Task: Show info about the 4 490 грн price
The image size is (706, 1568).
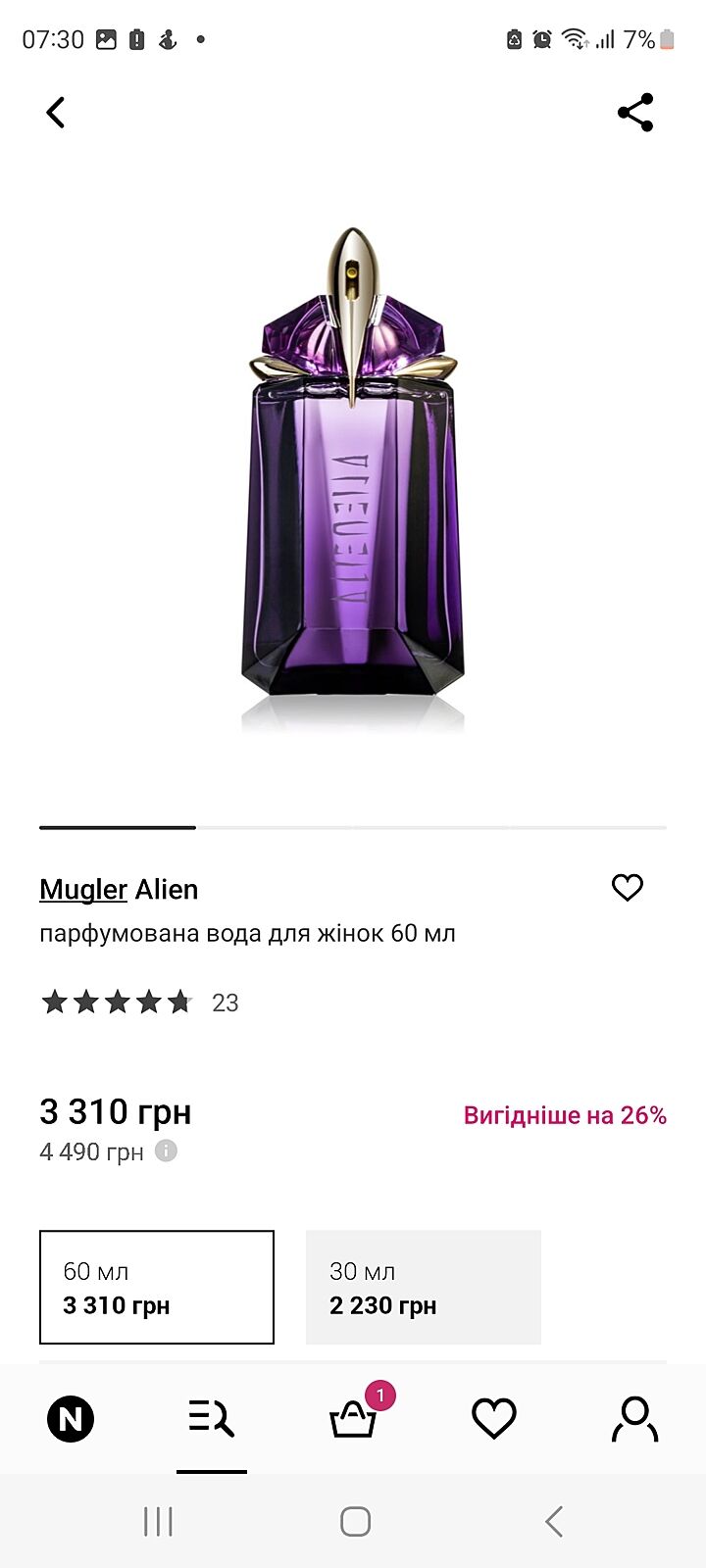Action: [167, 1151]
